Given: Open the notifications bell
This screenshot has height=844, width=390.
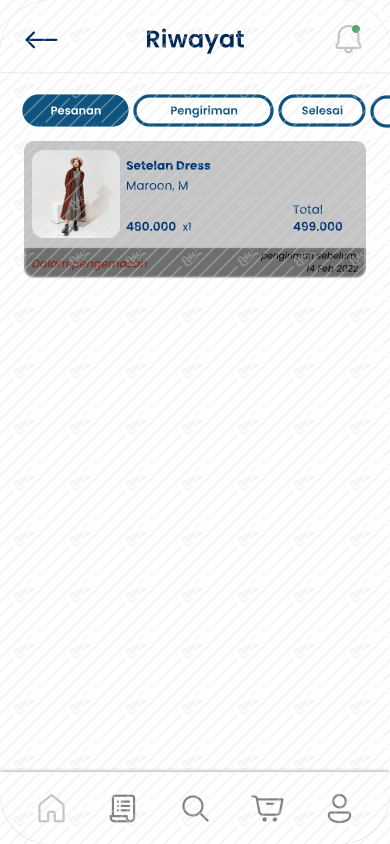Looking at the screenshot, I should pyautogui.click(x=349, y=39).
